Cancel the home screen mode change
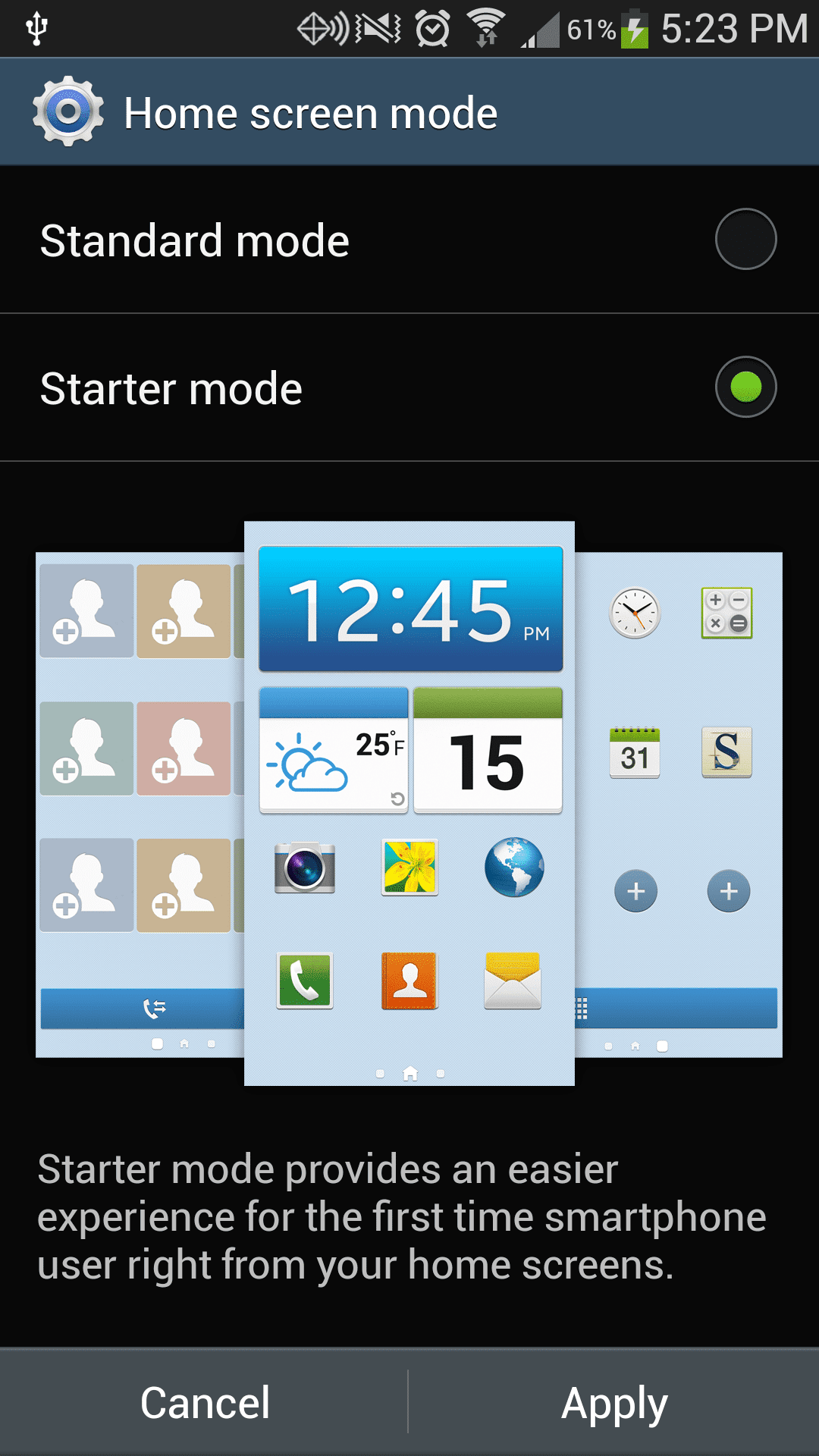 point(204,1402)
